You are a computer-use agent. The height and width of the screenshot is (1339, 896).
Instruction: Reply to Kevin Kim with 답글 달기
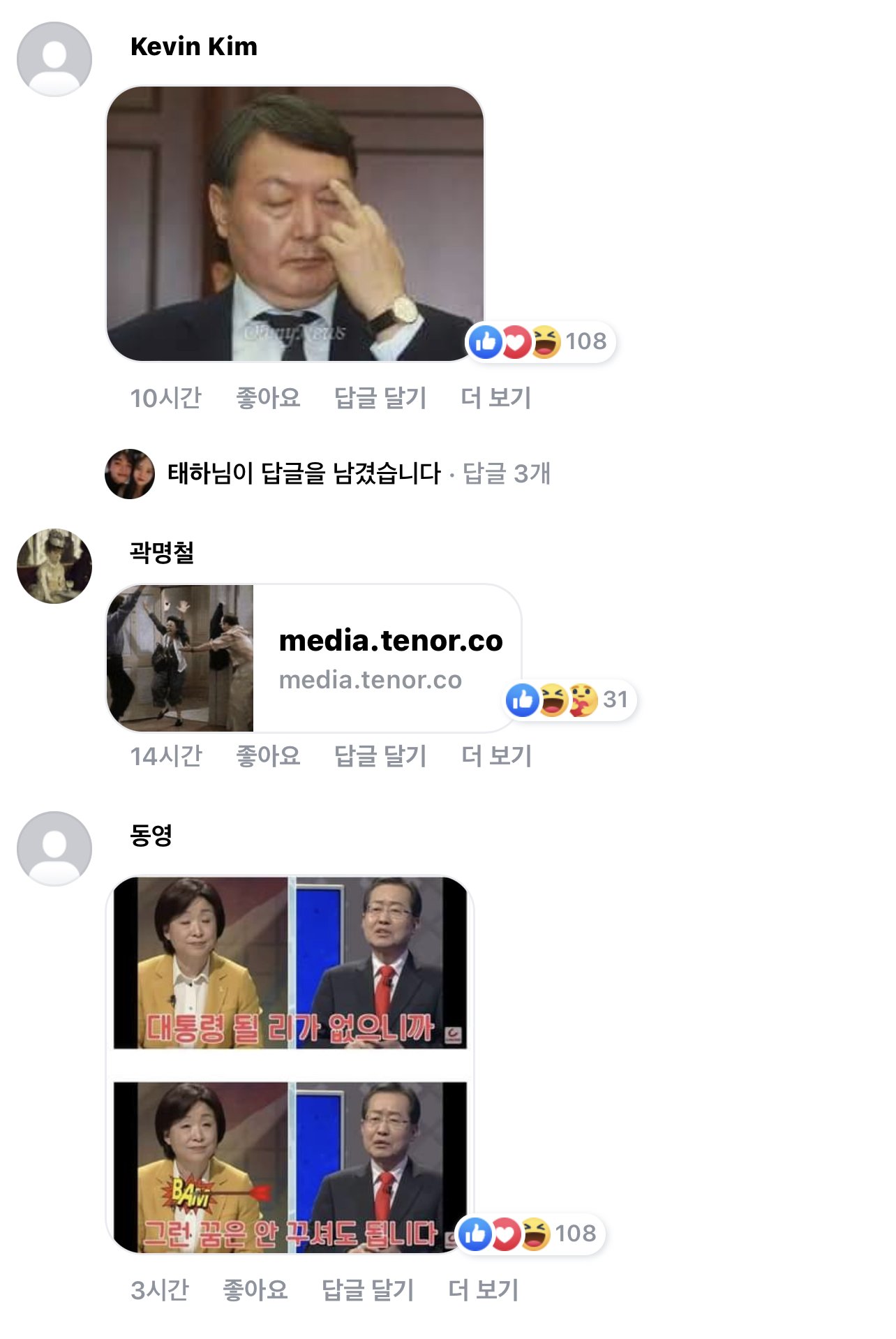[x=380, y=398]
